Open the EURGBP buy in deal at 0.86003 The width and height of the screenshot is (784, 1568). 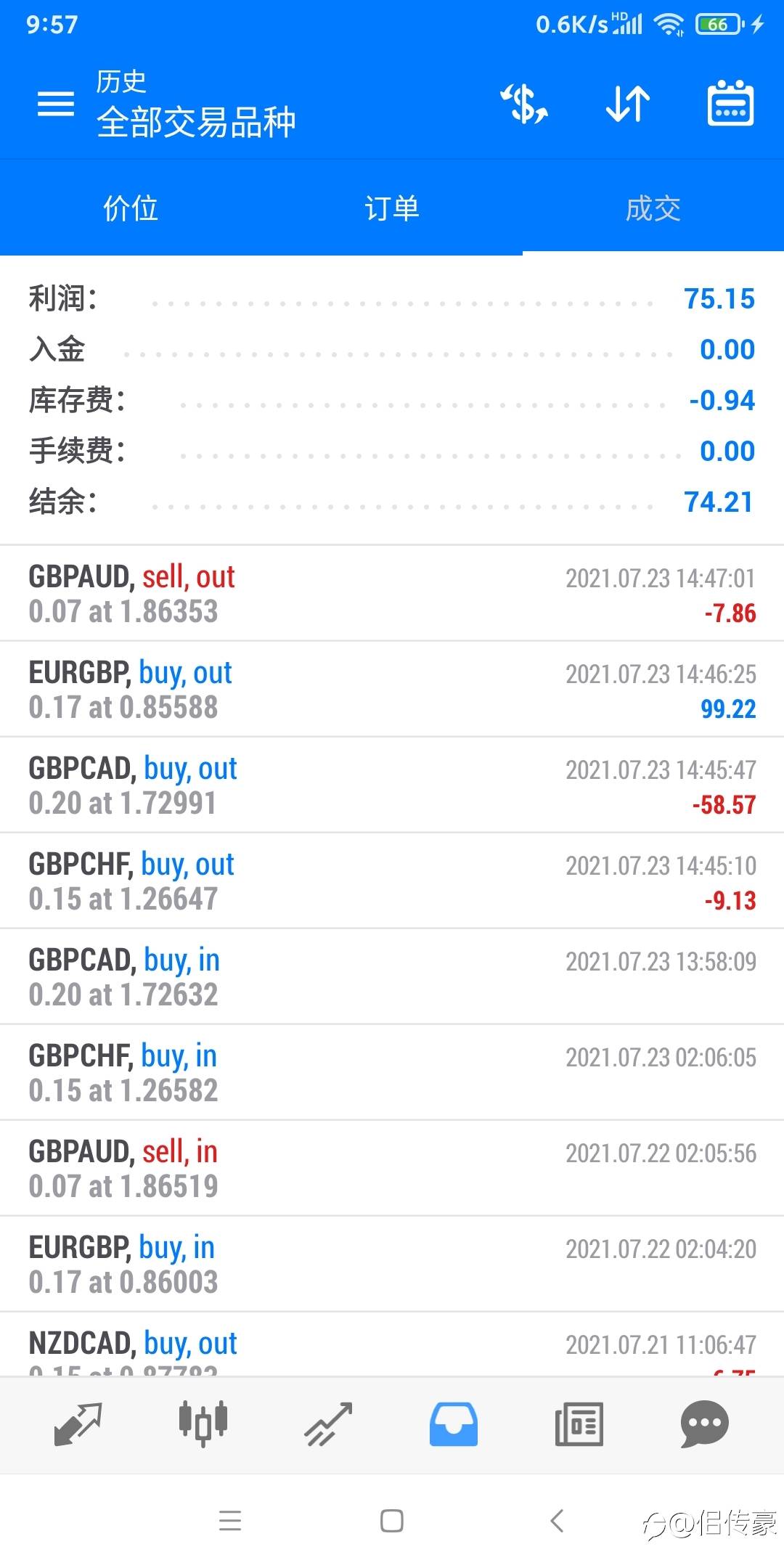(392, 1264)
